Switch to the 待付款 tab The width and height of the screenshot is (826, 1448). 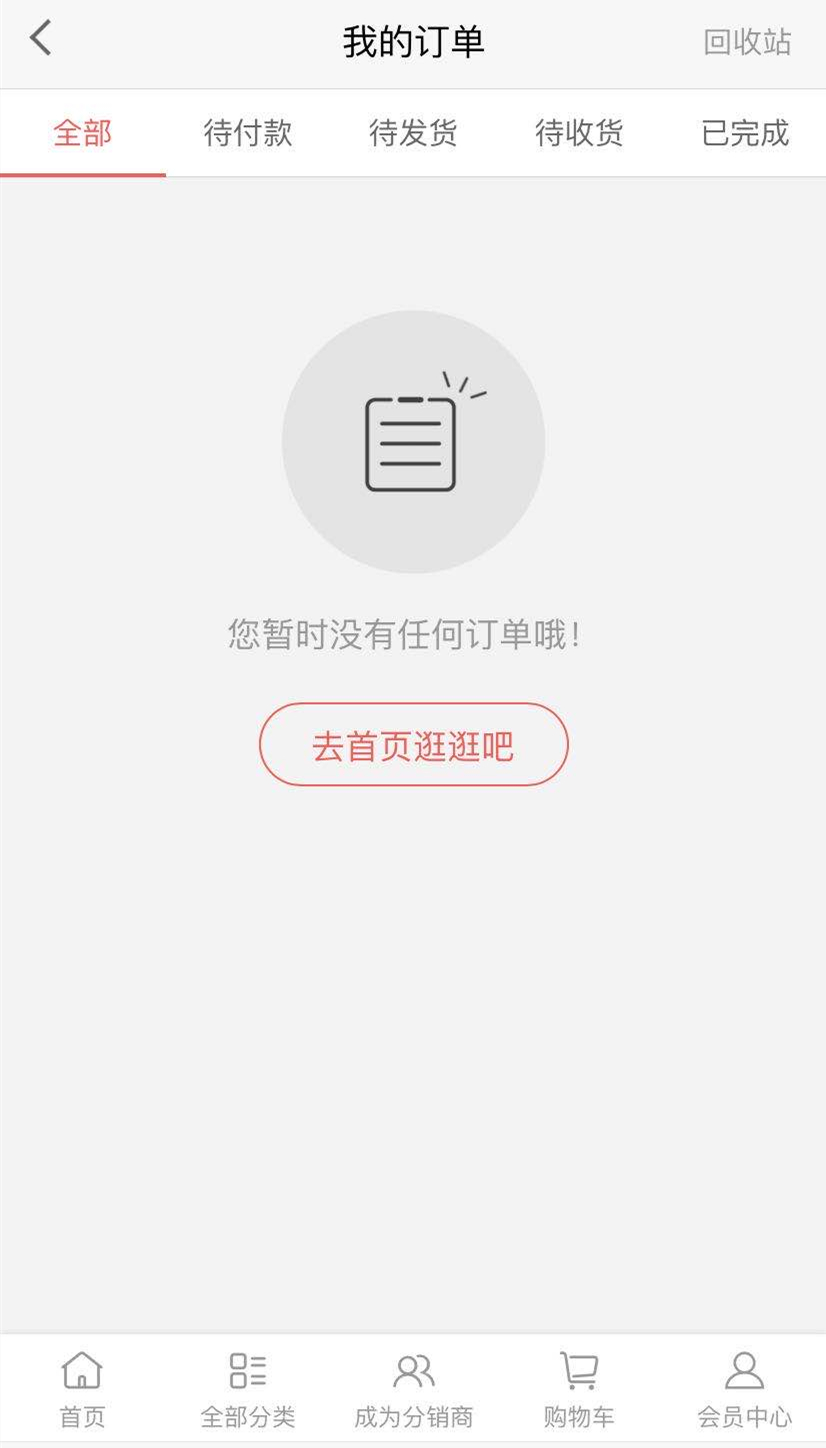tap(248, 133)
